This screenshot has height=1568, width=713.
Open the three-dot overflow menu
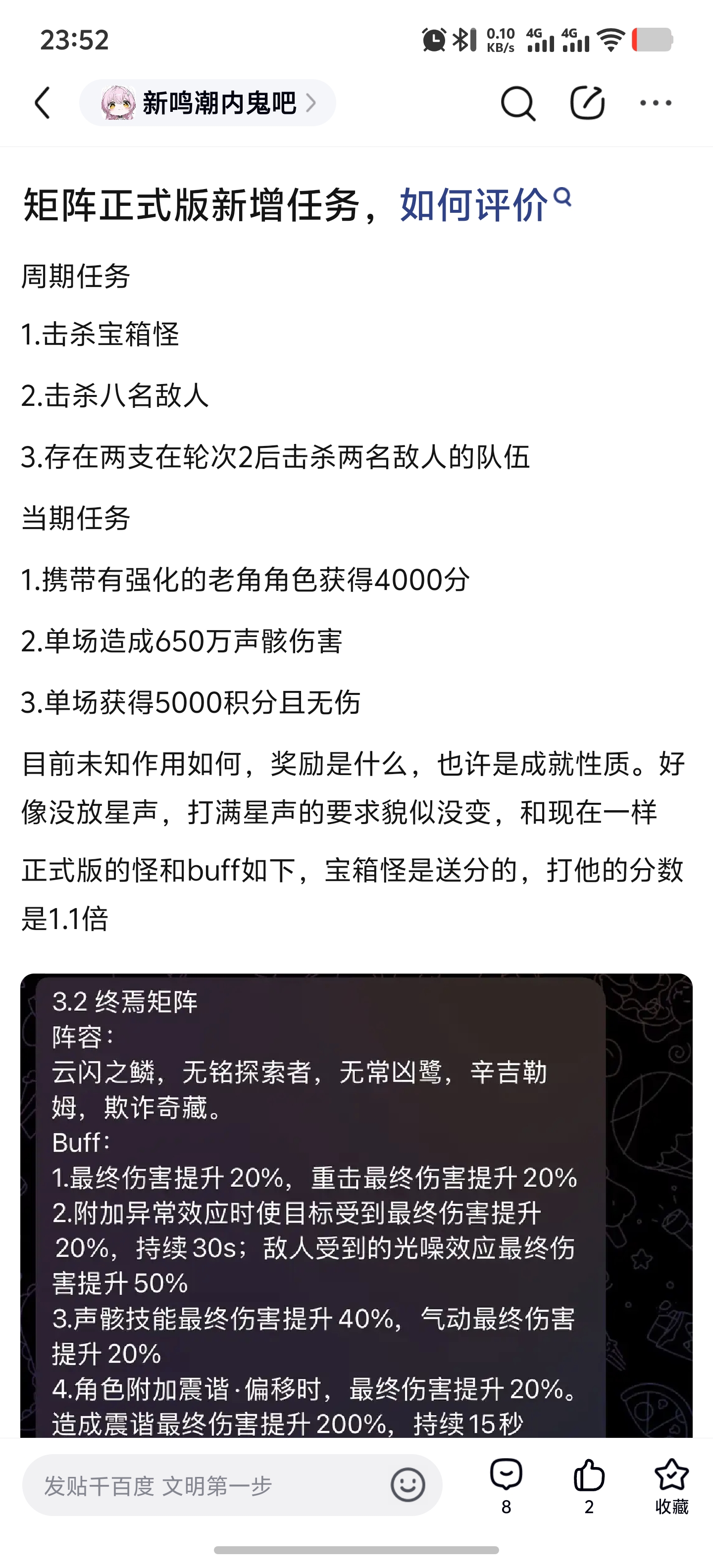(656, 103)
